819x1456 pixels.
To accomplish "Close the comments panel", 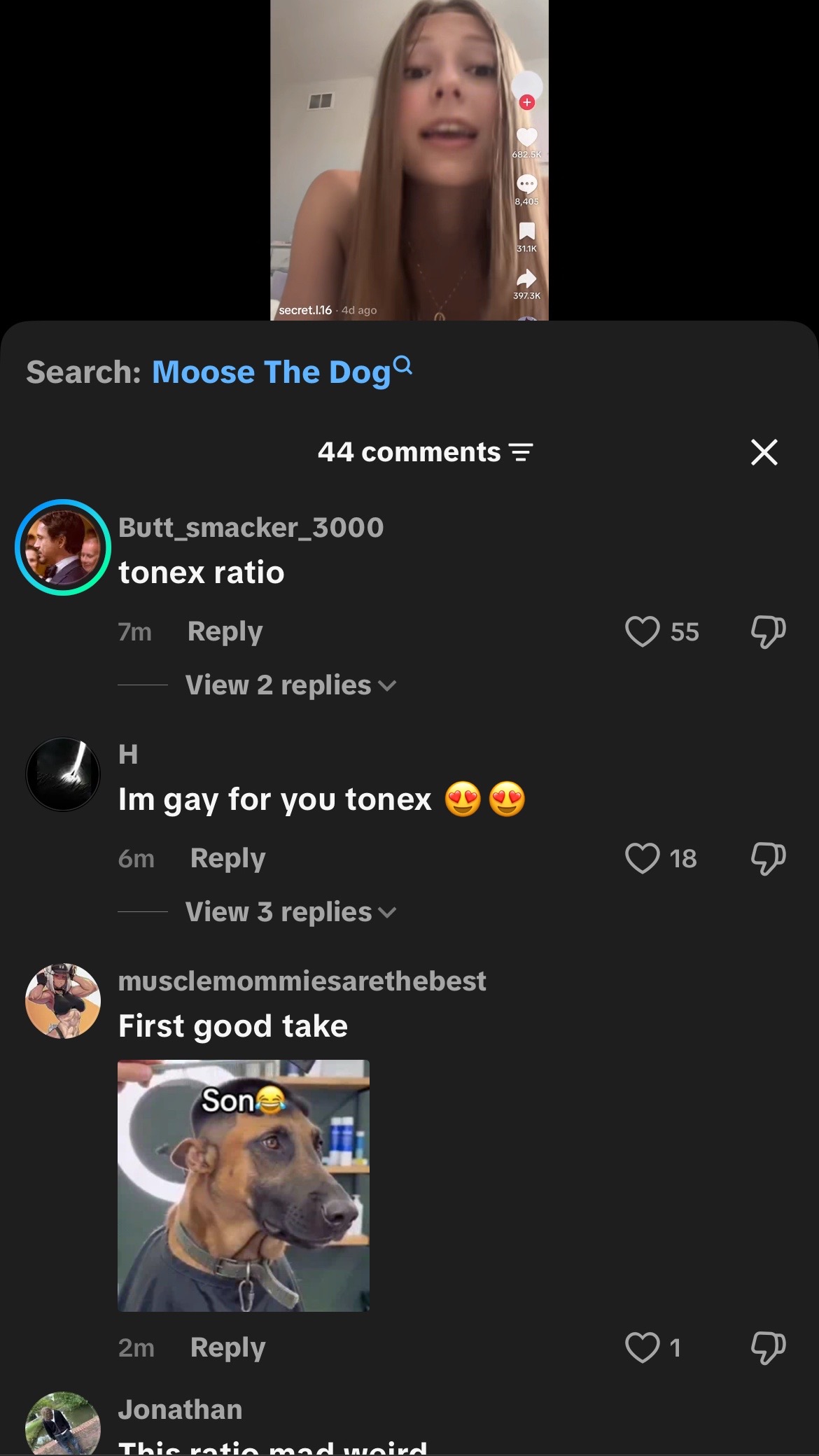I will tap(764, 452).
